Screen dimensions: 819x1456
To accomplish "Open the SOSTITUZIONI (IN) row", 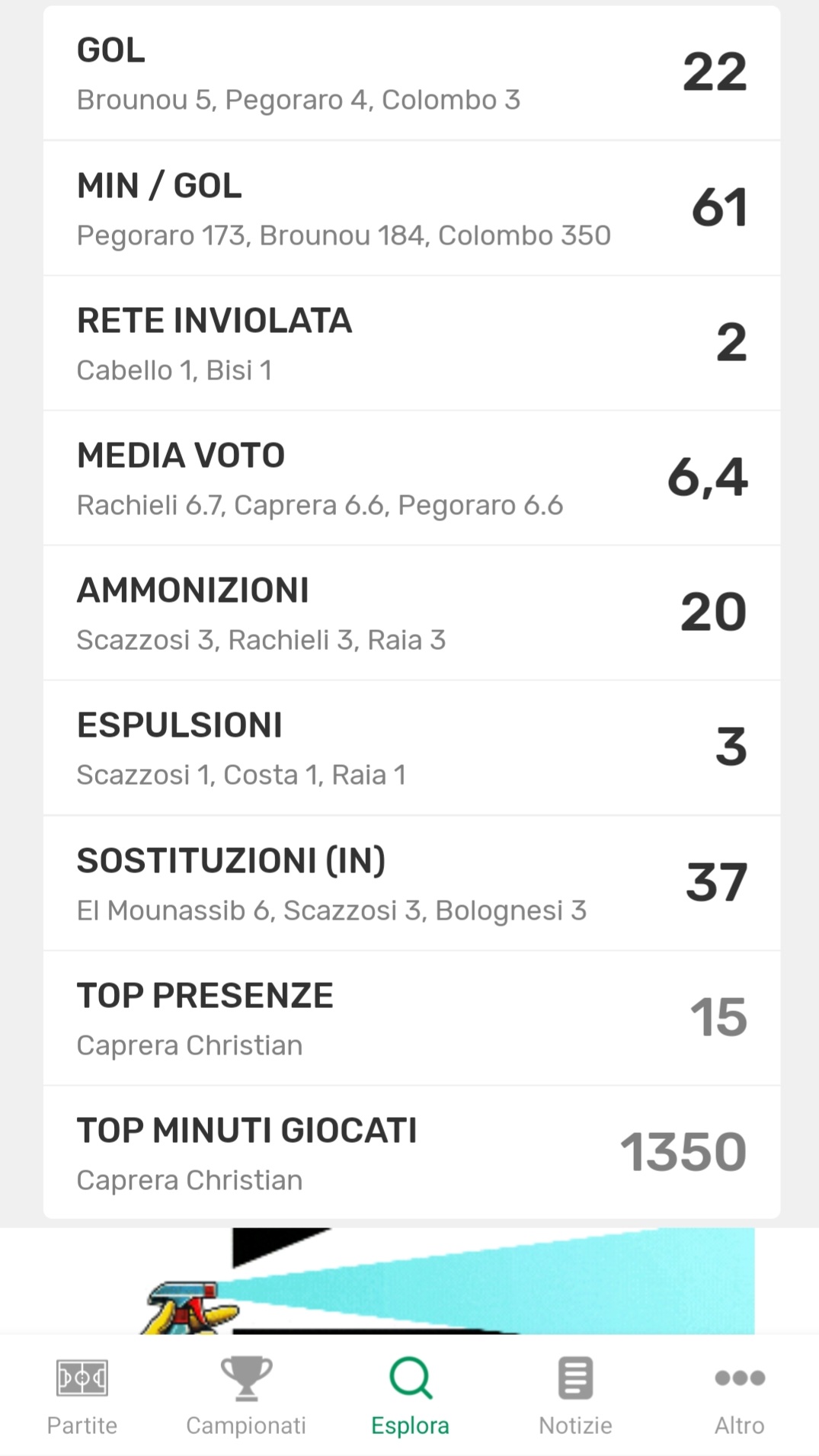I will click(411, 884).
